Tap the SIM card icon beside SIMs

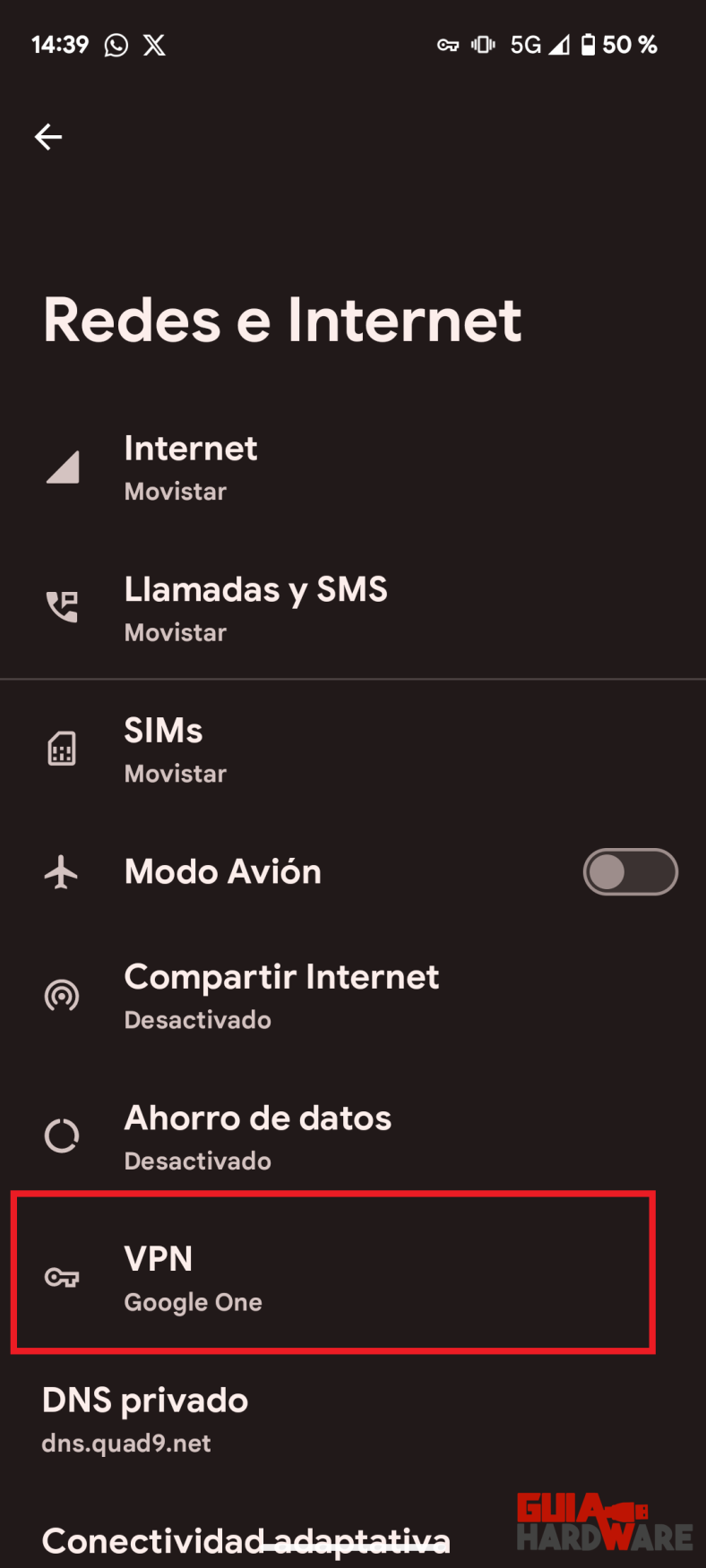click(x=61, y=747)
